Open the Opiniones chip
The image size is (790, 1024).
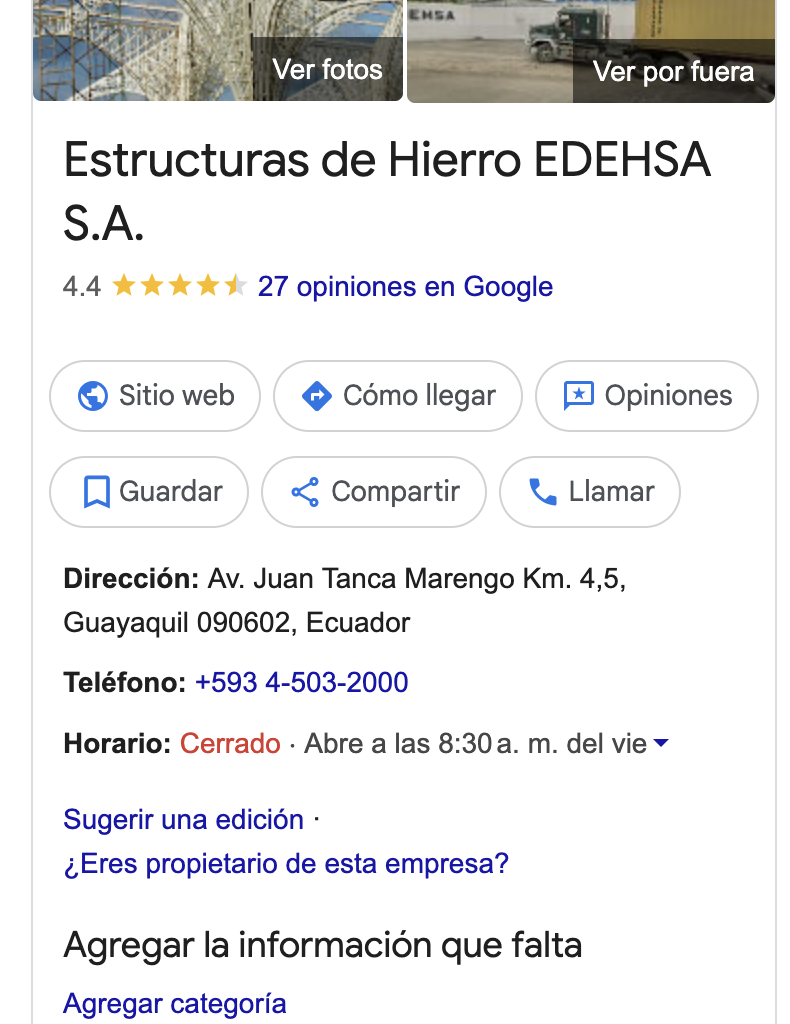coord(647,396)
